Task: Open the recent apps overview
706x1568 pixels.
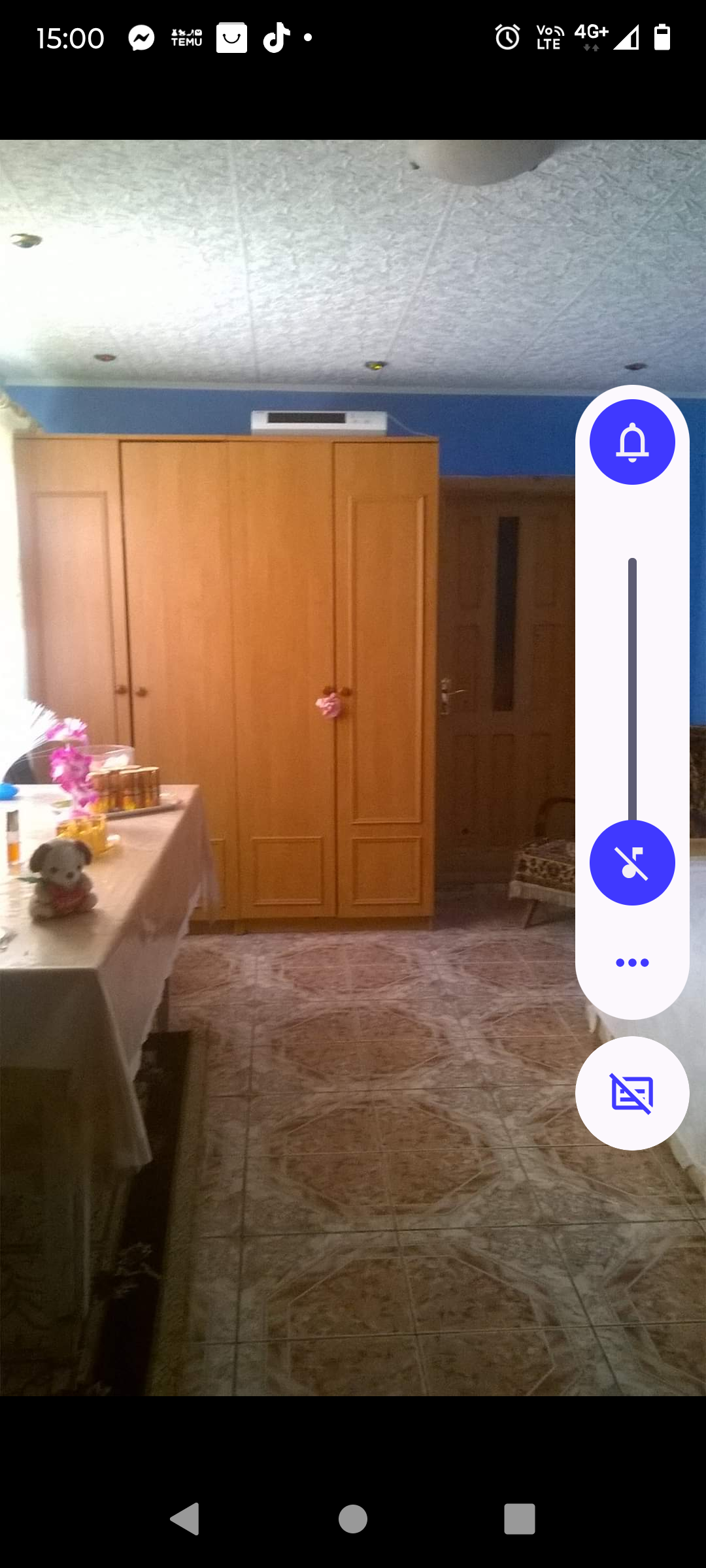Action: point(520,1518)
